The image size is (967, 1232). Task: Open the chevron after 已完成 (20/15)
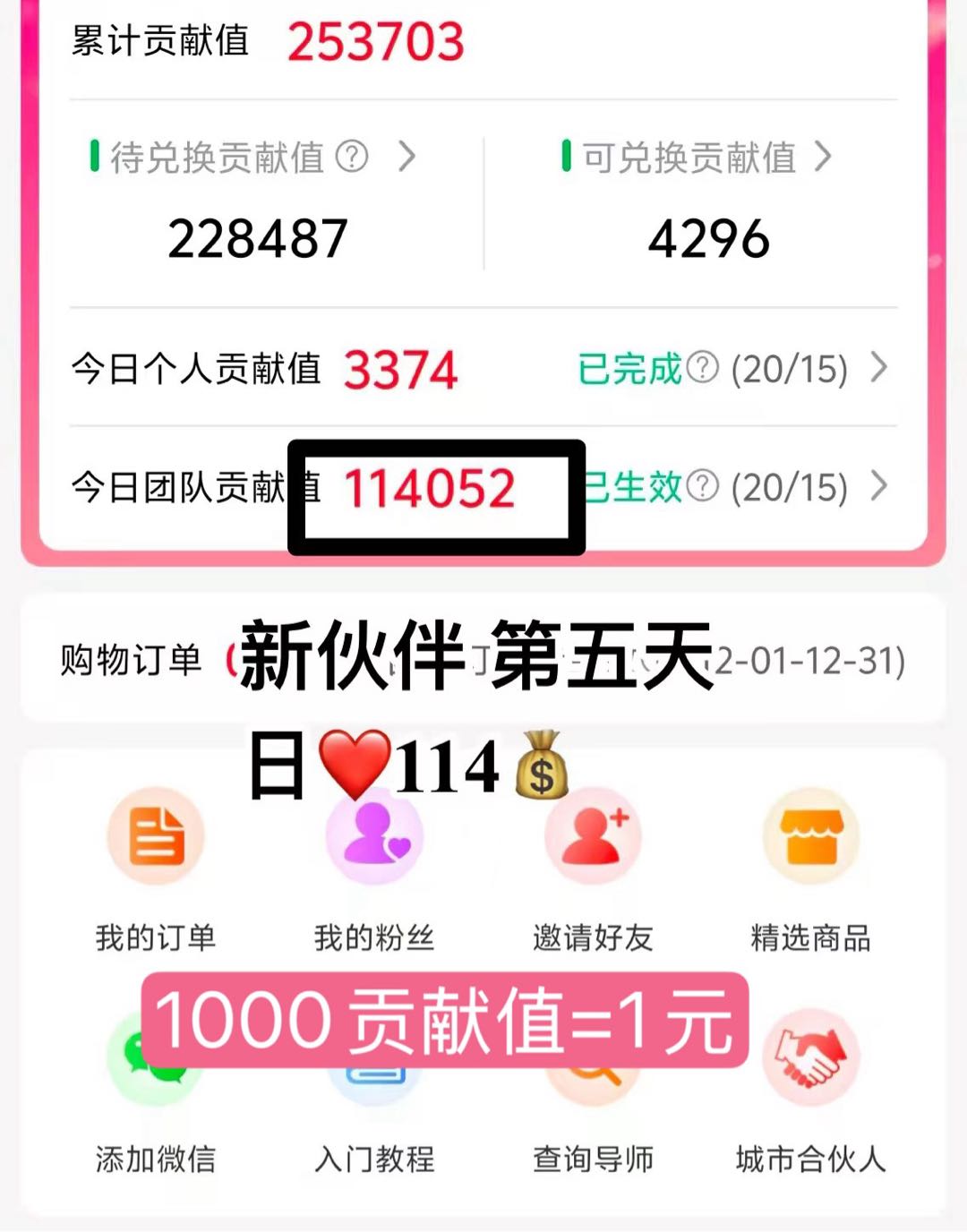click(880, 369)
